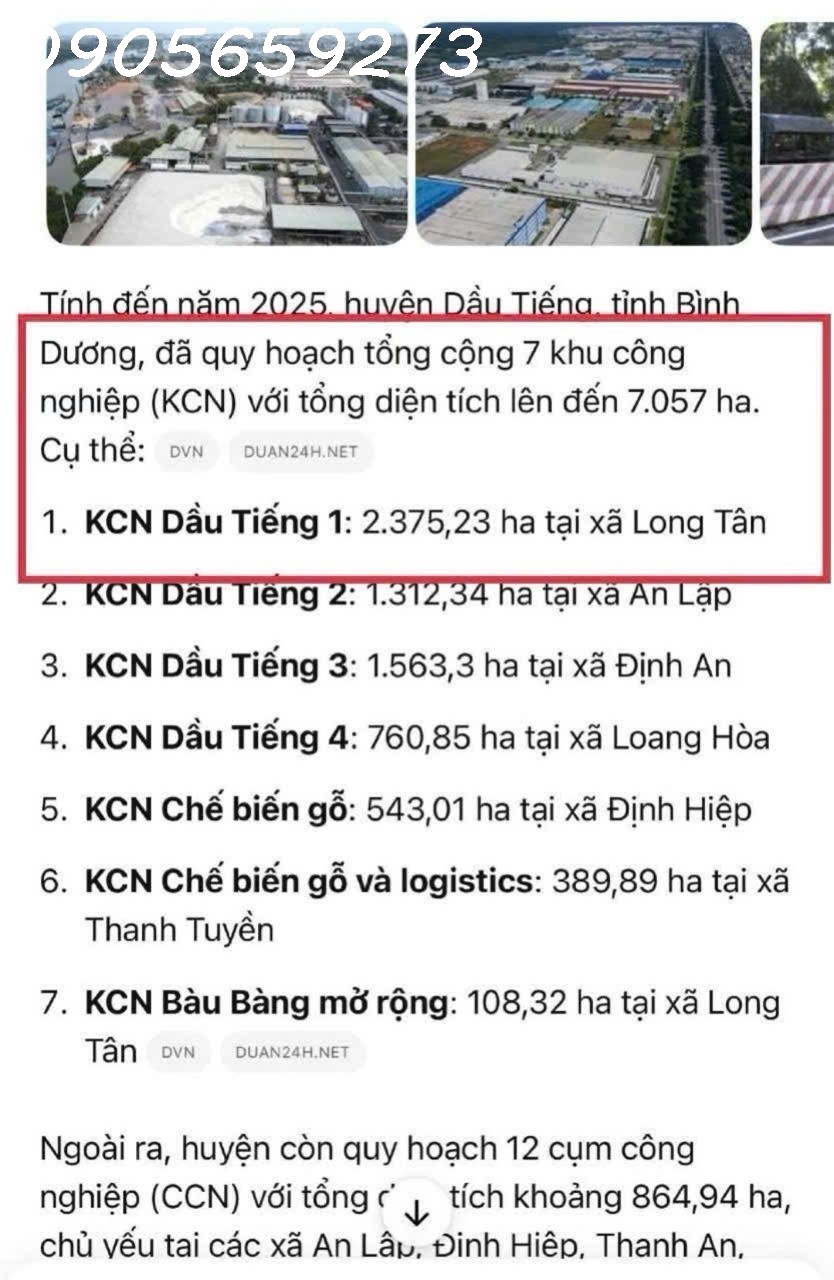Open the DVN source chip near 'Cụ thể'
The width and height of the screenshot is (834, 1280).
coord(188,452)
